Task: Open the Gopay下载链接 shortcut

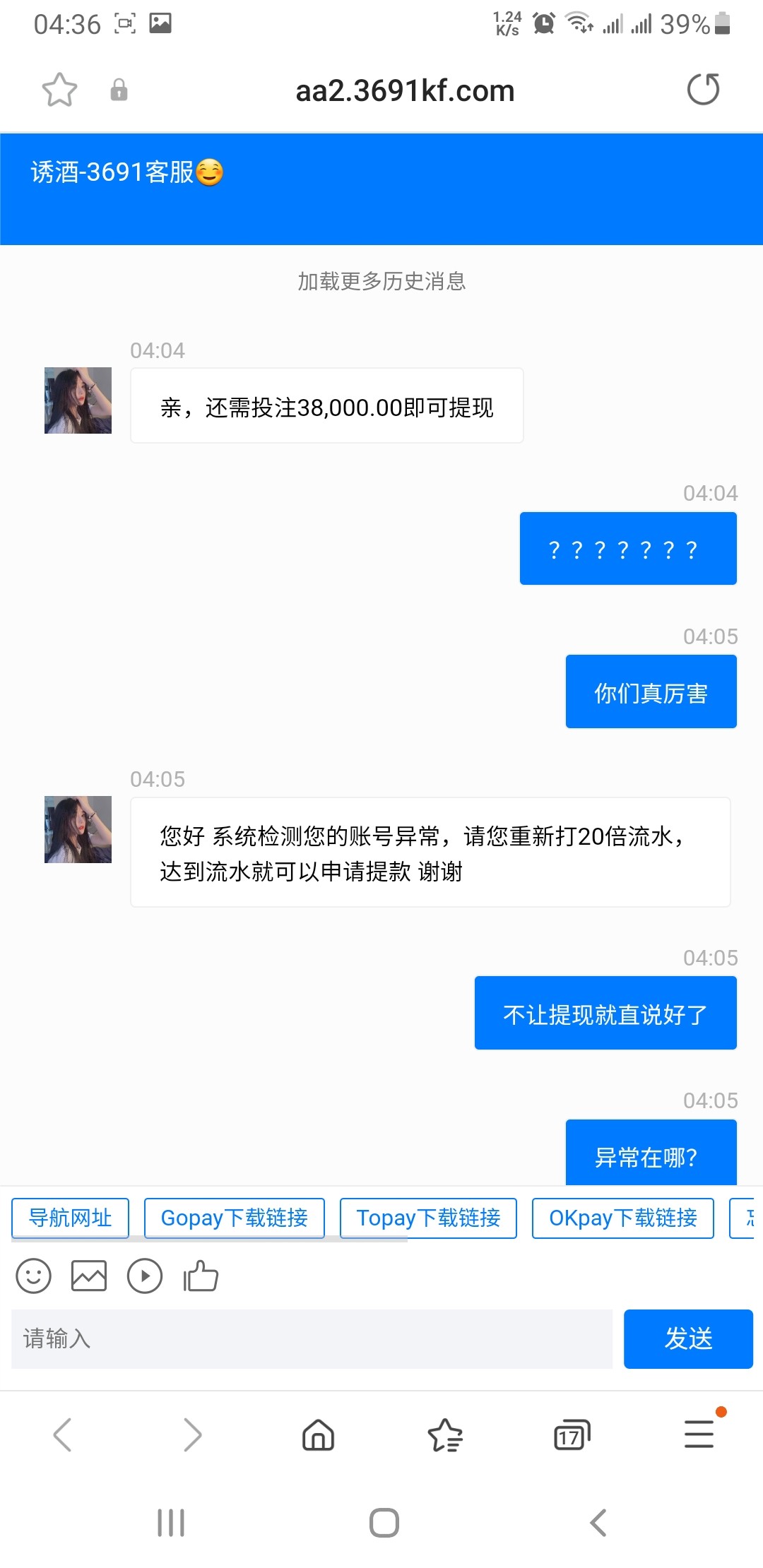Action: click(x=234, y=1218)
